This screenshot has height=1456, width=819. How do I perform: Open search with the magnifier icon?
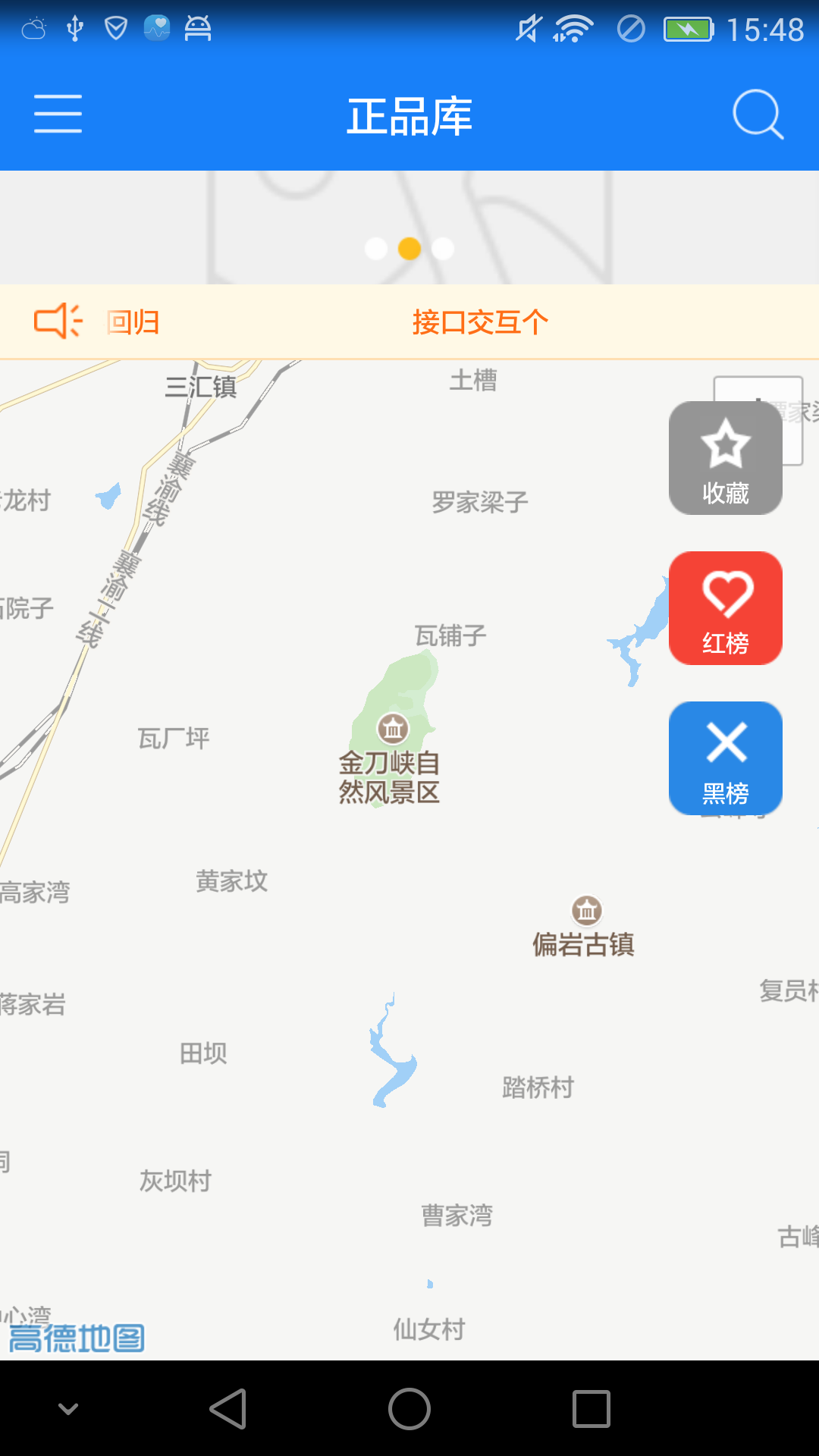[x=760, y=115]
